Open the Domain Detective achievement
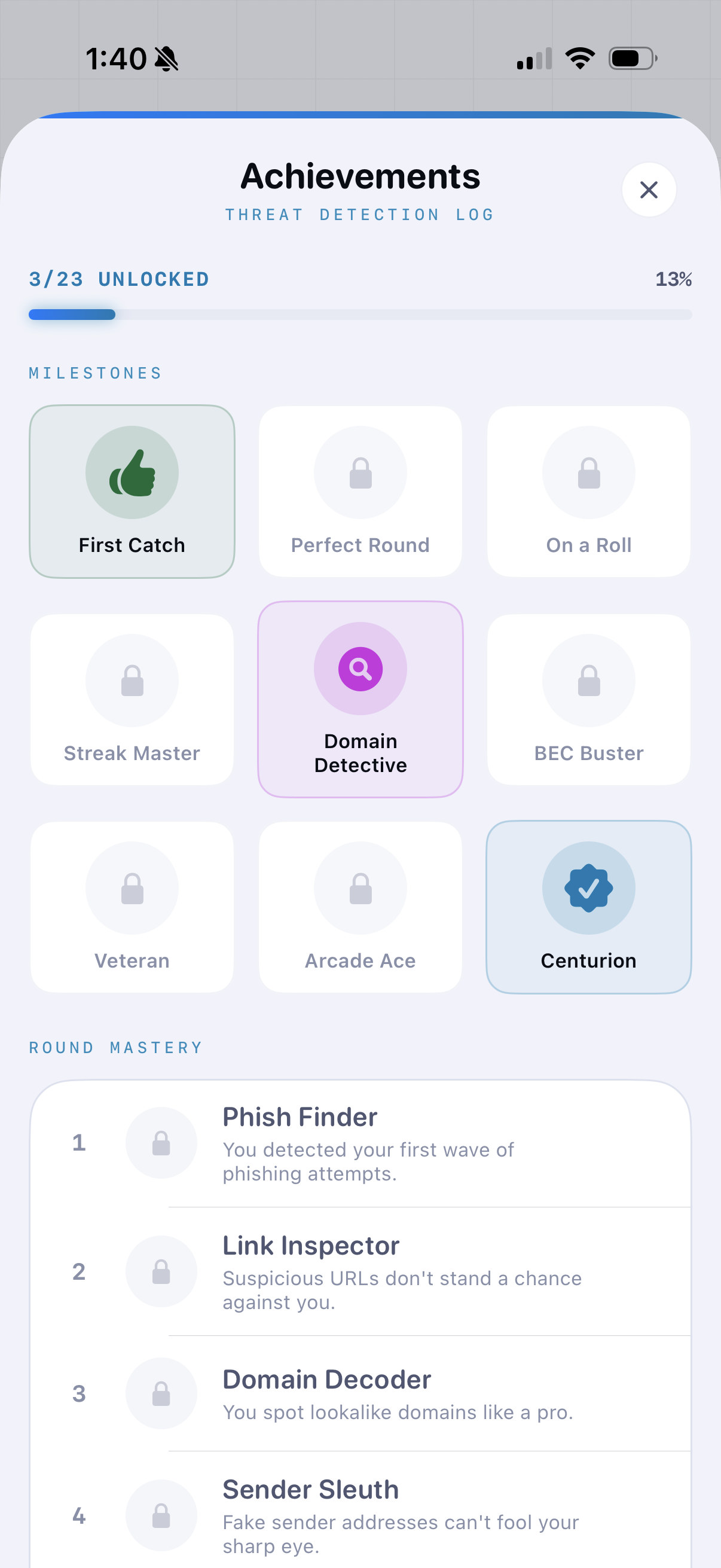 tap(360, 700)
